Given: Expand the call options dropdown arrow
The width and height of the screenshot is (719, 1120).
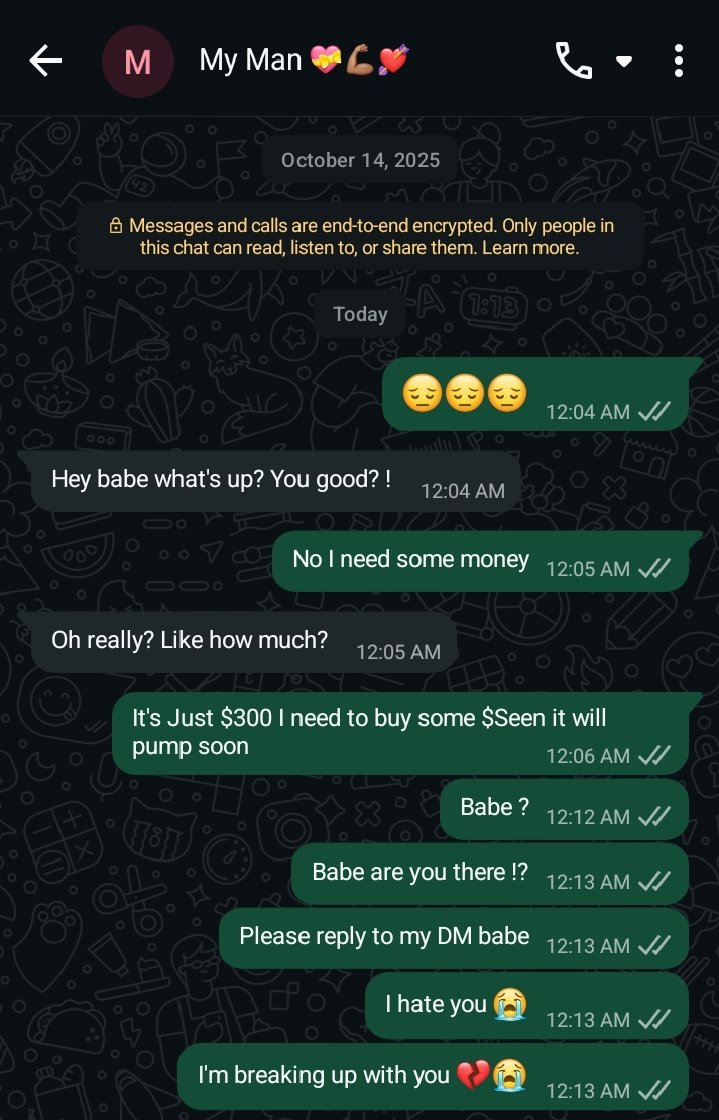Looking at the screenshot, I should pos(624,62).
